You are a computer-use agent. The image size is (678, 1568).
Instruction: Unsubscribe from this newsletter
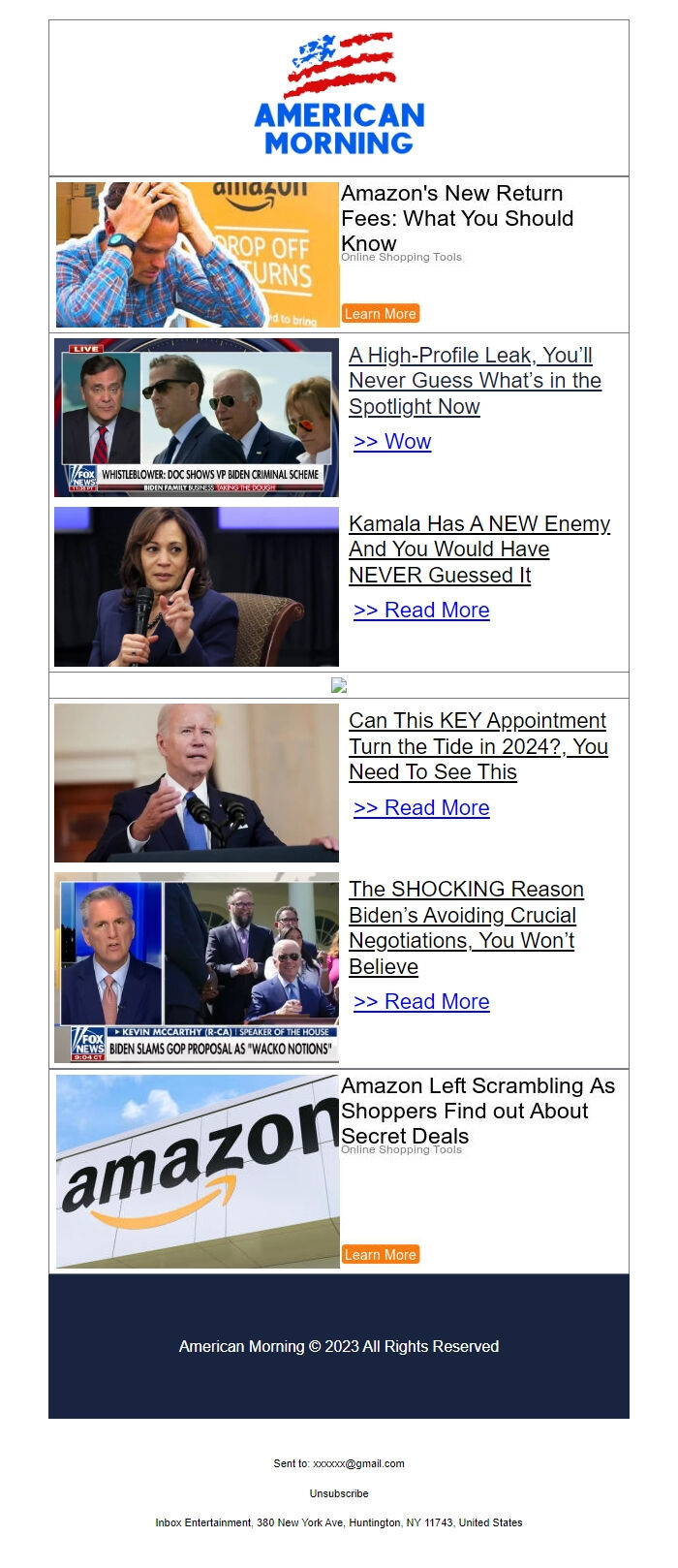(x=339, y=1493)
